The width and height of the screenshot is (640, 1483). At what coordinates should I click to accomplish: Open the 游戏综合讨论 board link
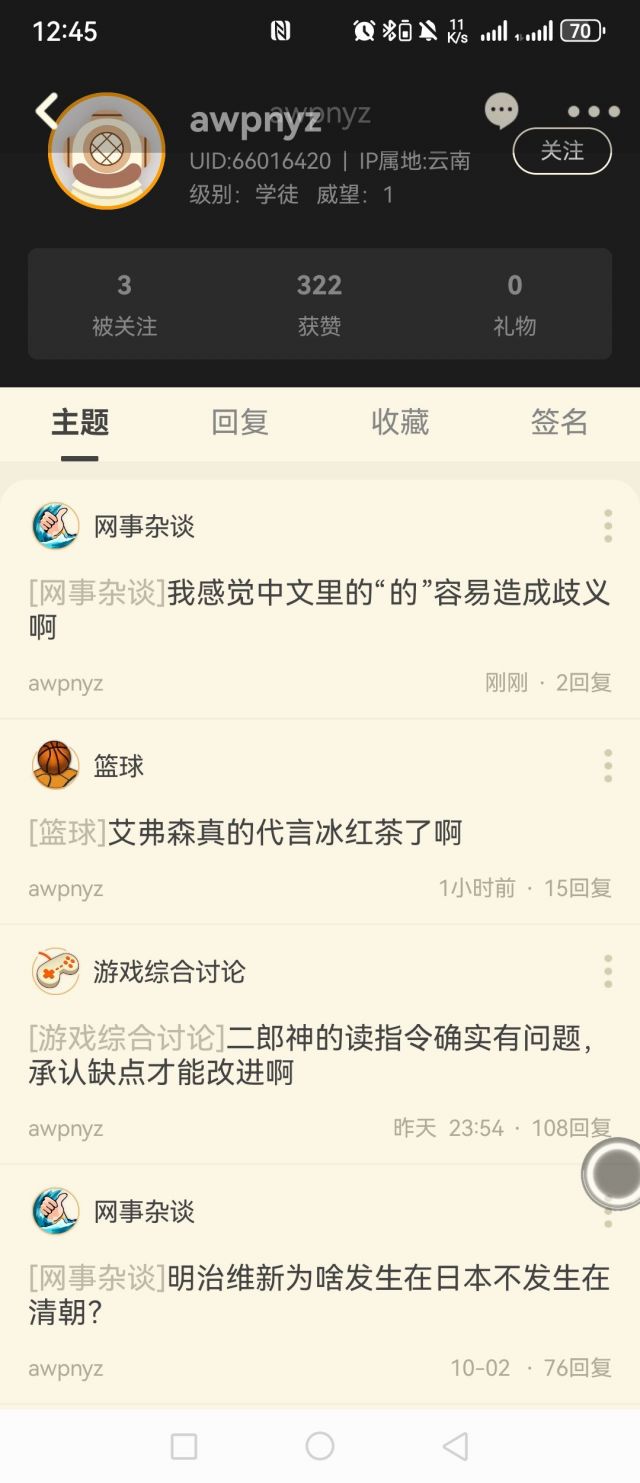click(x=168, y=972)
